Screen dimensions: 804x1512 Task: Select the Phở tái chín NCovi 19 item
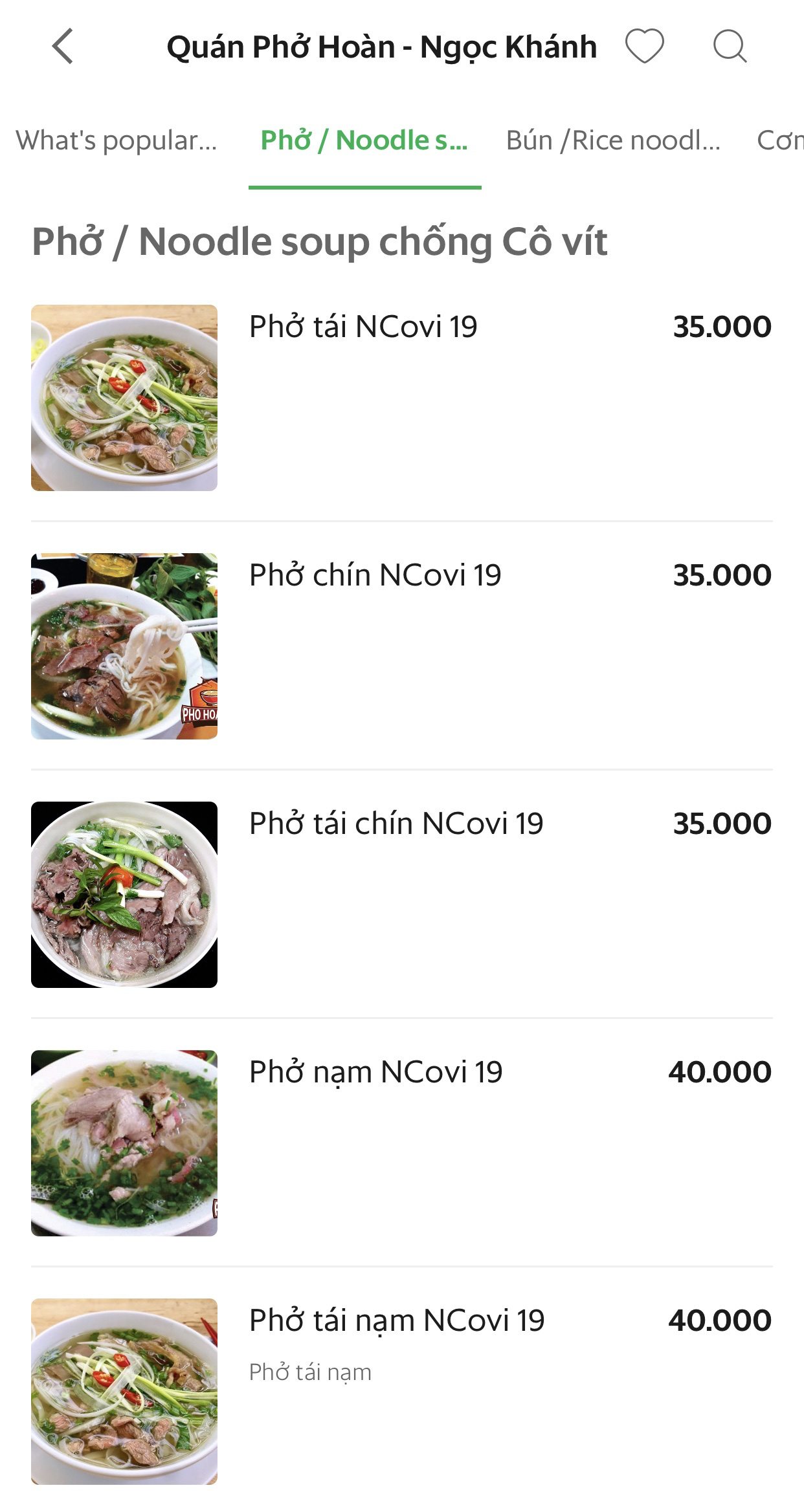[x=396, y=822]
